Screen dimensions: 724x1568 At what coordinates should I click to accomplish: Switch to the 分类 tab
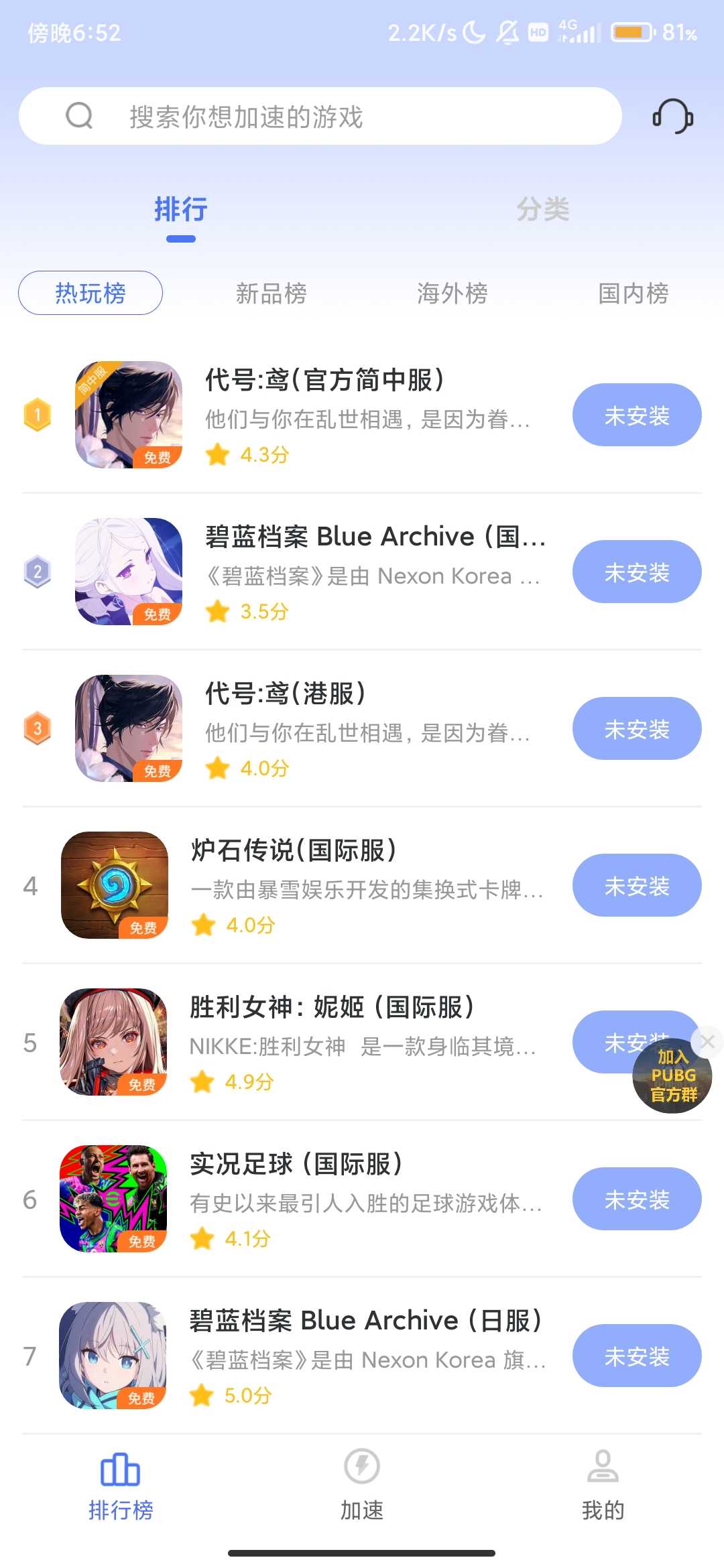click(542, 209)
